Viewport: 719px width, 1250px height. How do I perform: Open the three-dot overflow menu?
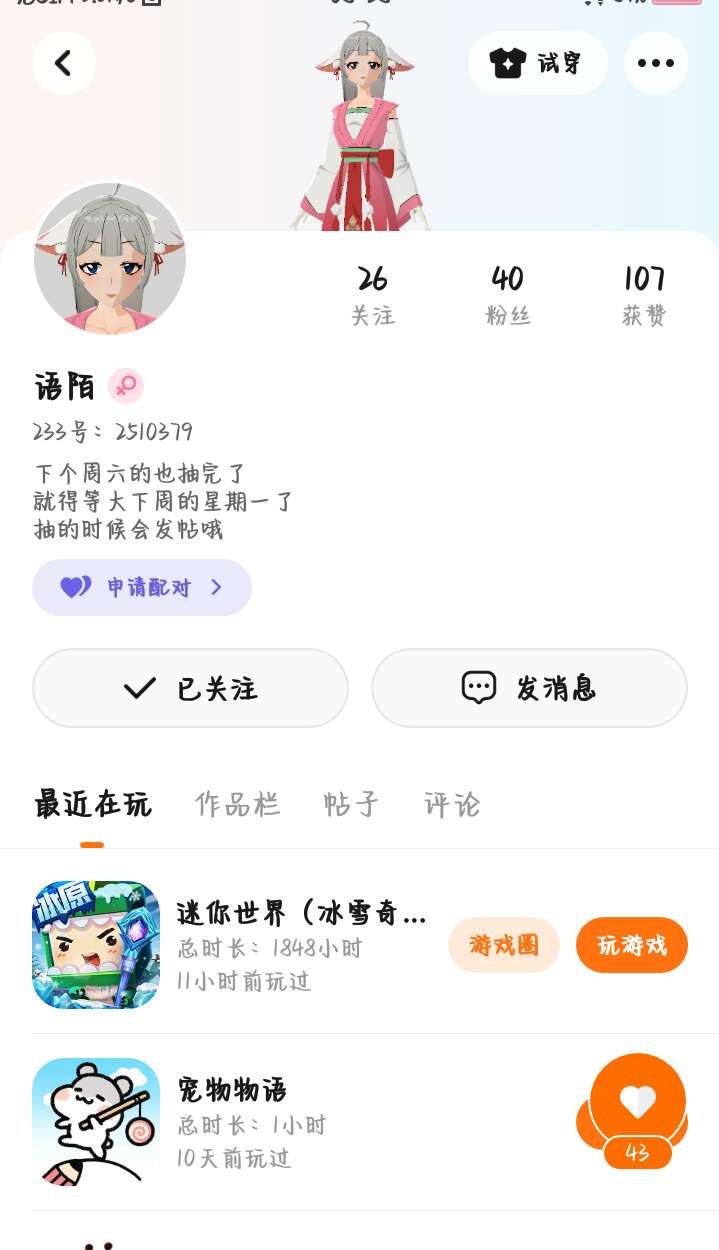(655, 63)
